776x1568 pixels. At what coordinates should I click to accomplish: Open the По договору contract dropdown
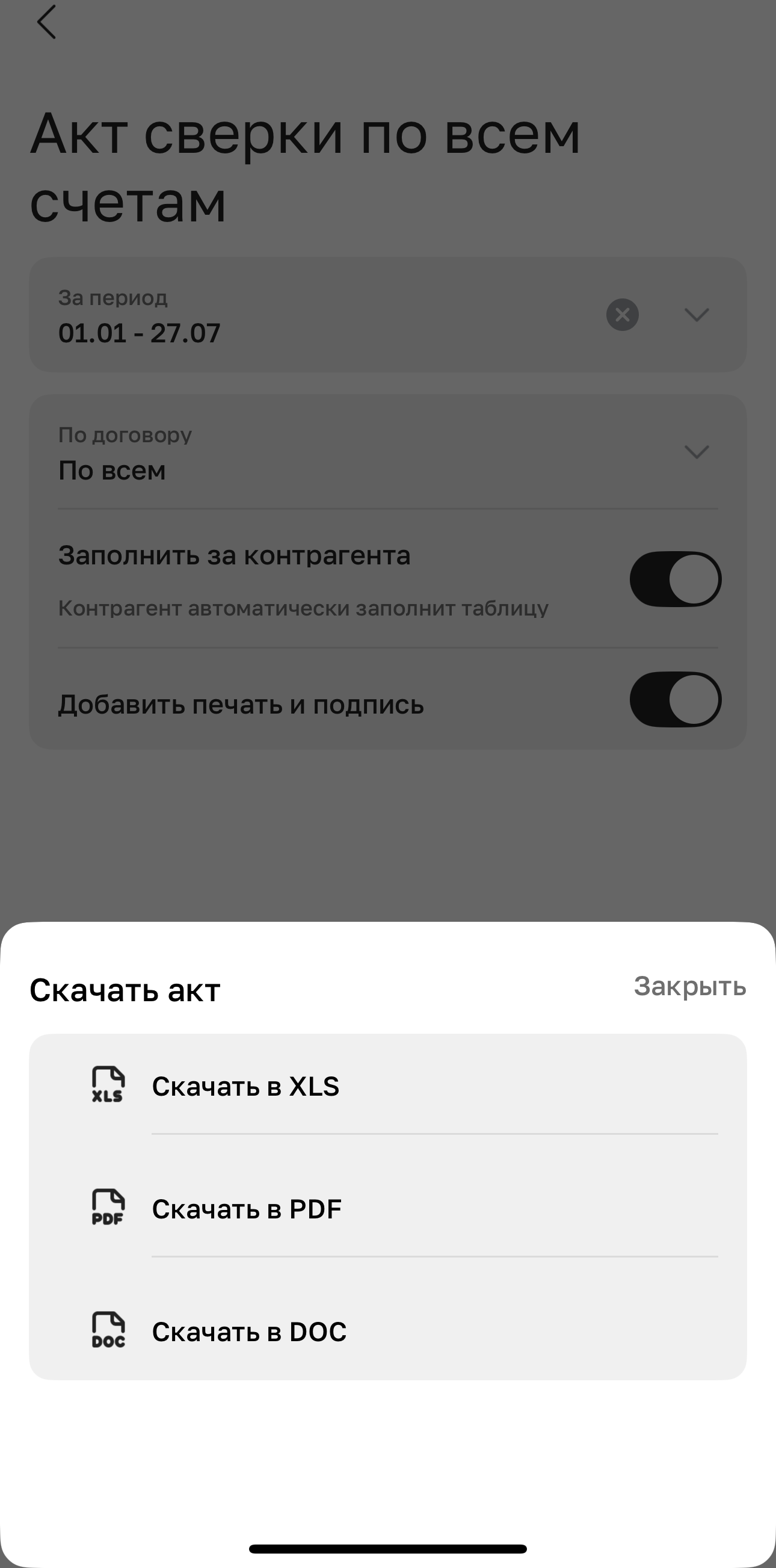[696, 452]
